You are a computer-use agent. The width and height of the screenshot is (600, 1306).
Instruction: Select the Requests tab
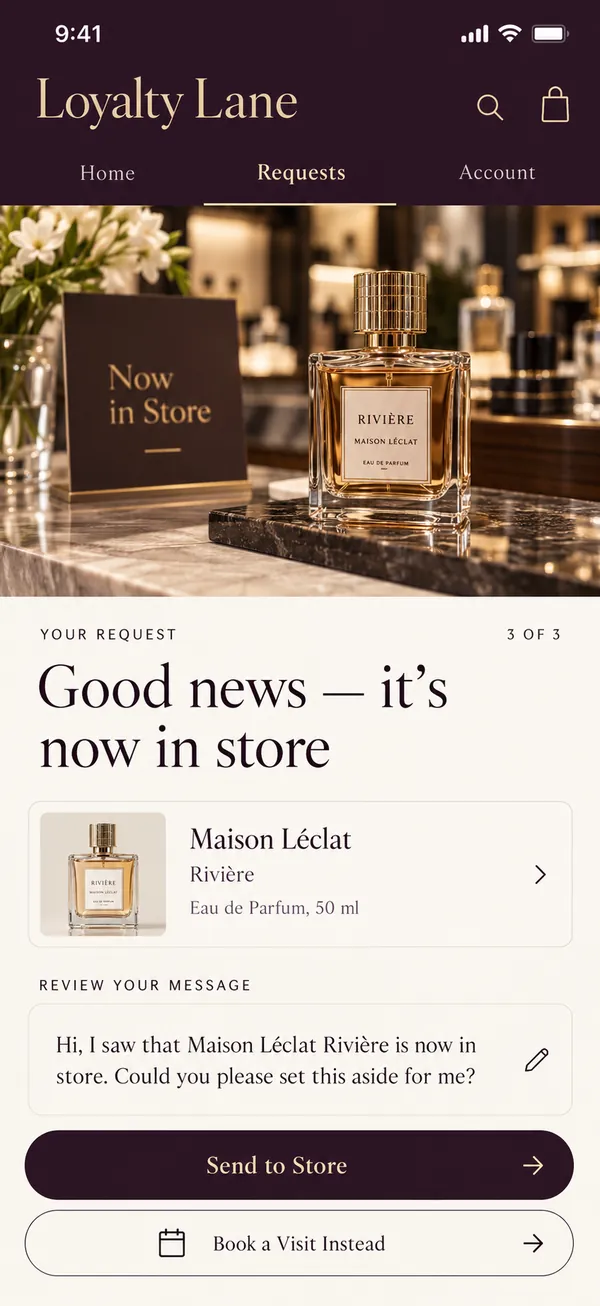click(x=301, y=173)
